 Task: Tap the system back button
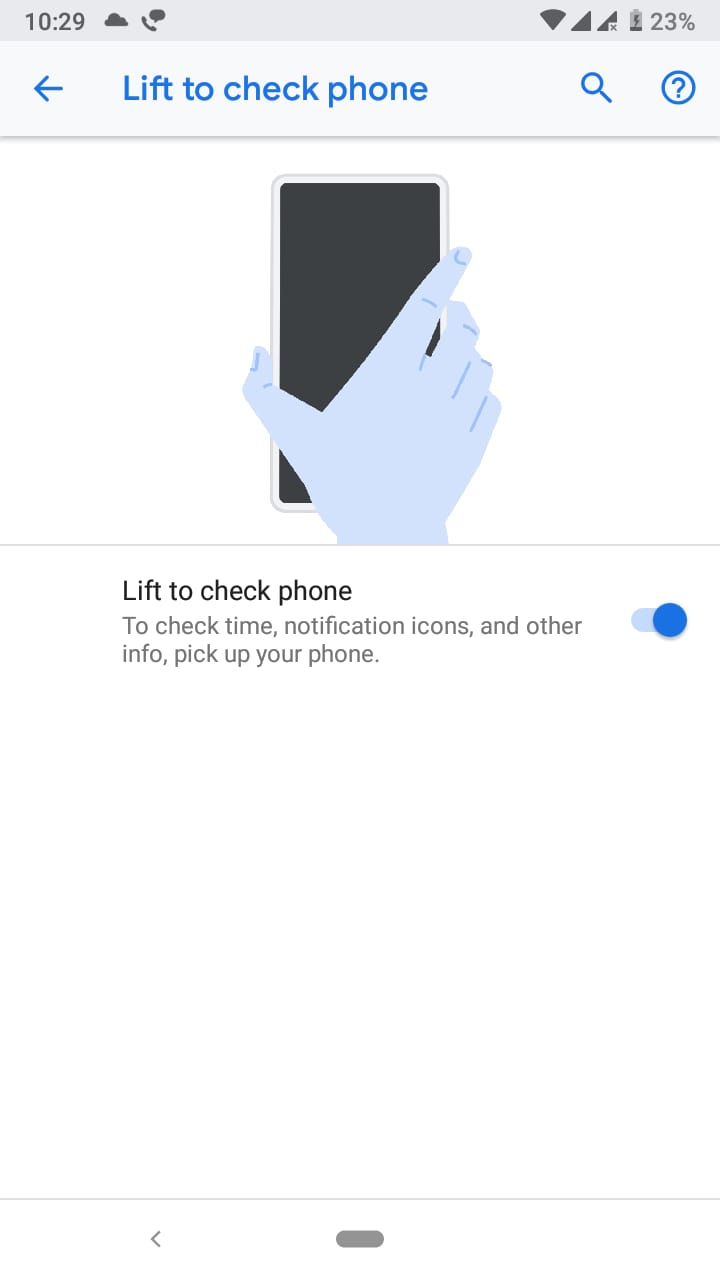[x=155, y=1239]
